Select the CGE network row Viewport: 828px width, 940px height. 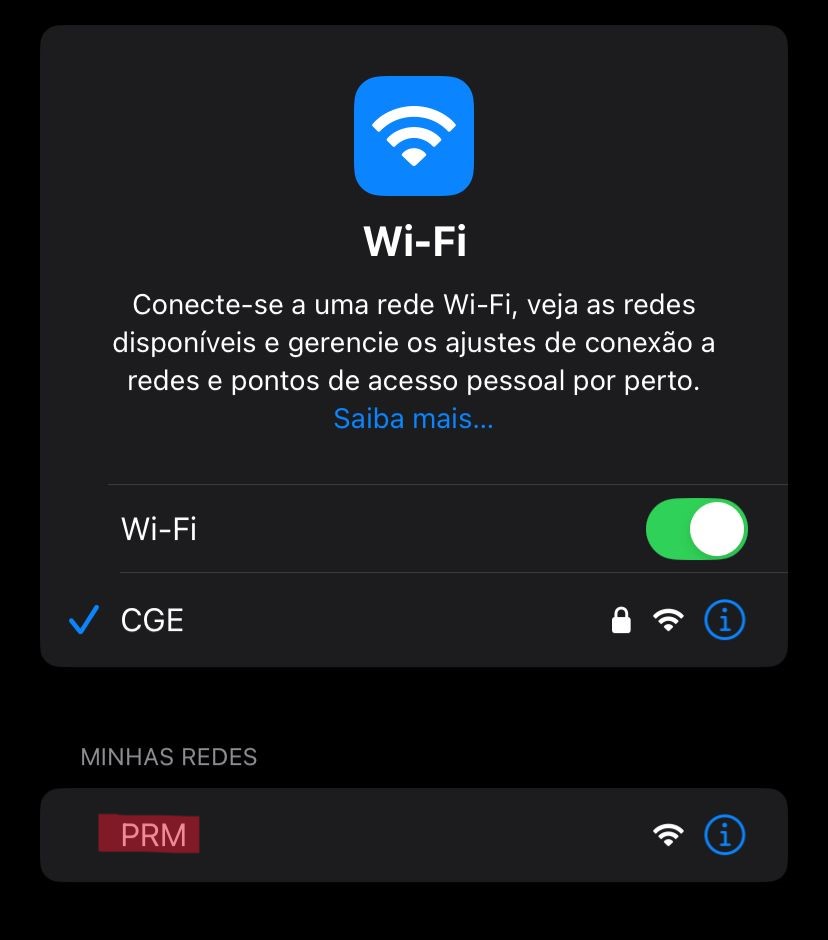click(300, 620)
